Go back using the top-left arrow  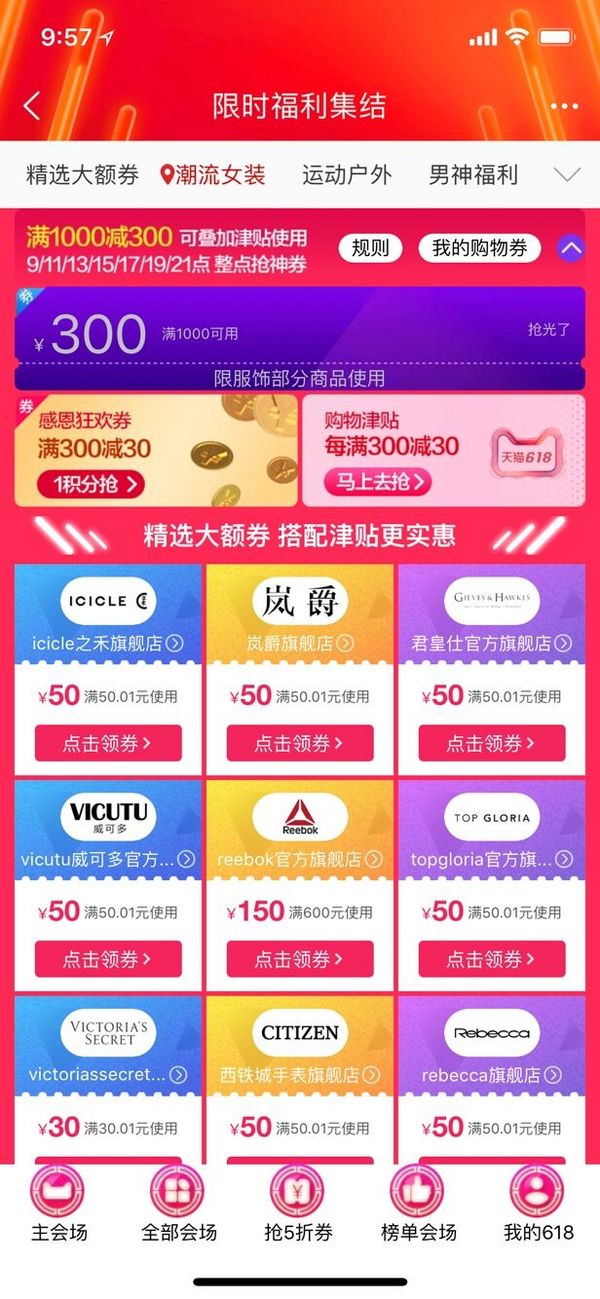coord(32,106)
